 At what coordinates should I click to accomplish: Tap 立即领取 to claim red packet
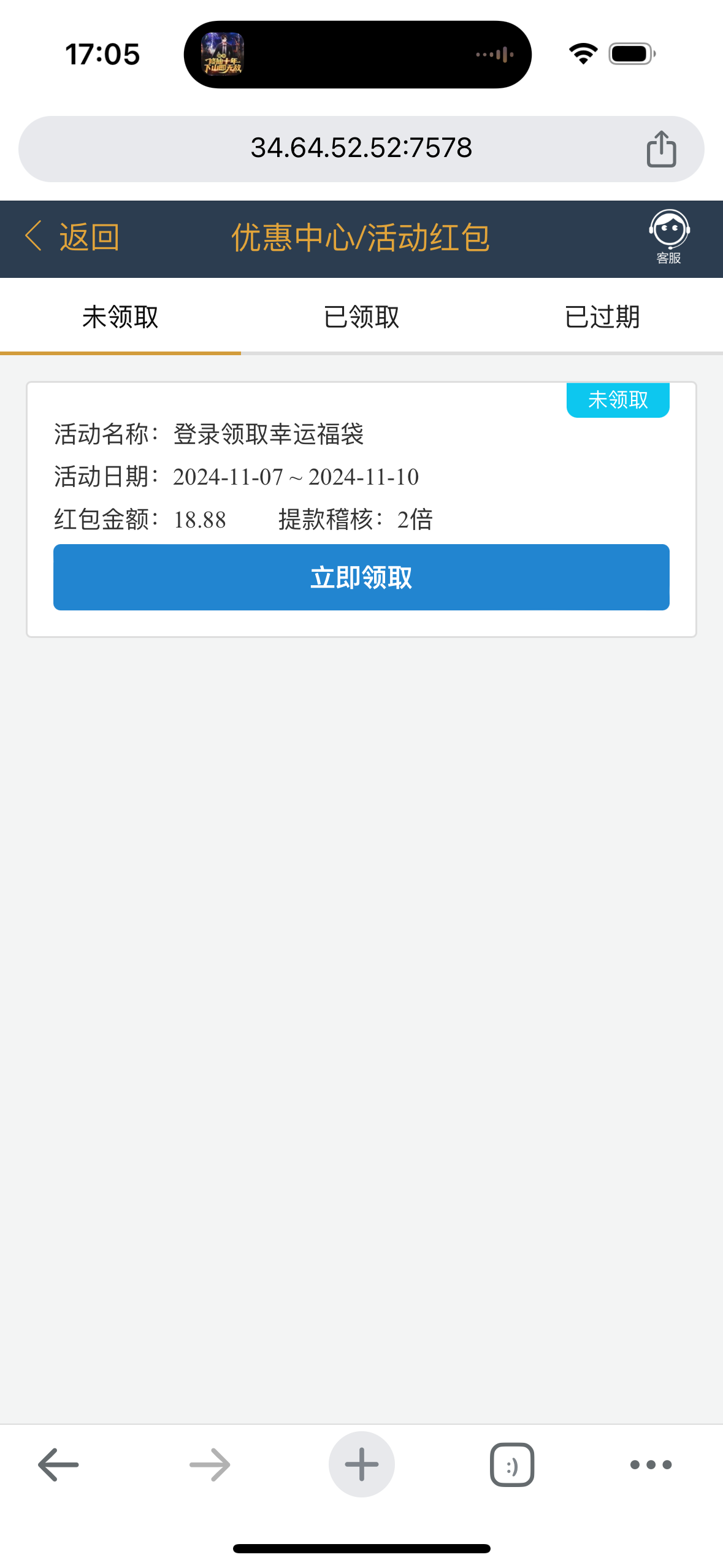(361, 577)
